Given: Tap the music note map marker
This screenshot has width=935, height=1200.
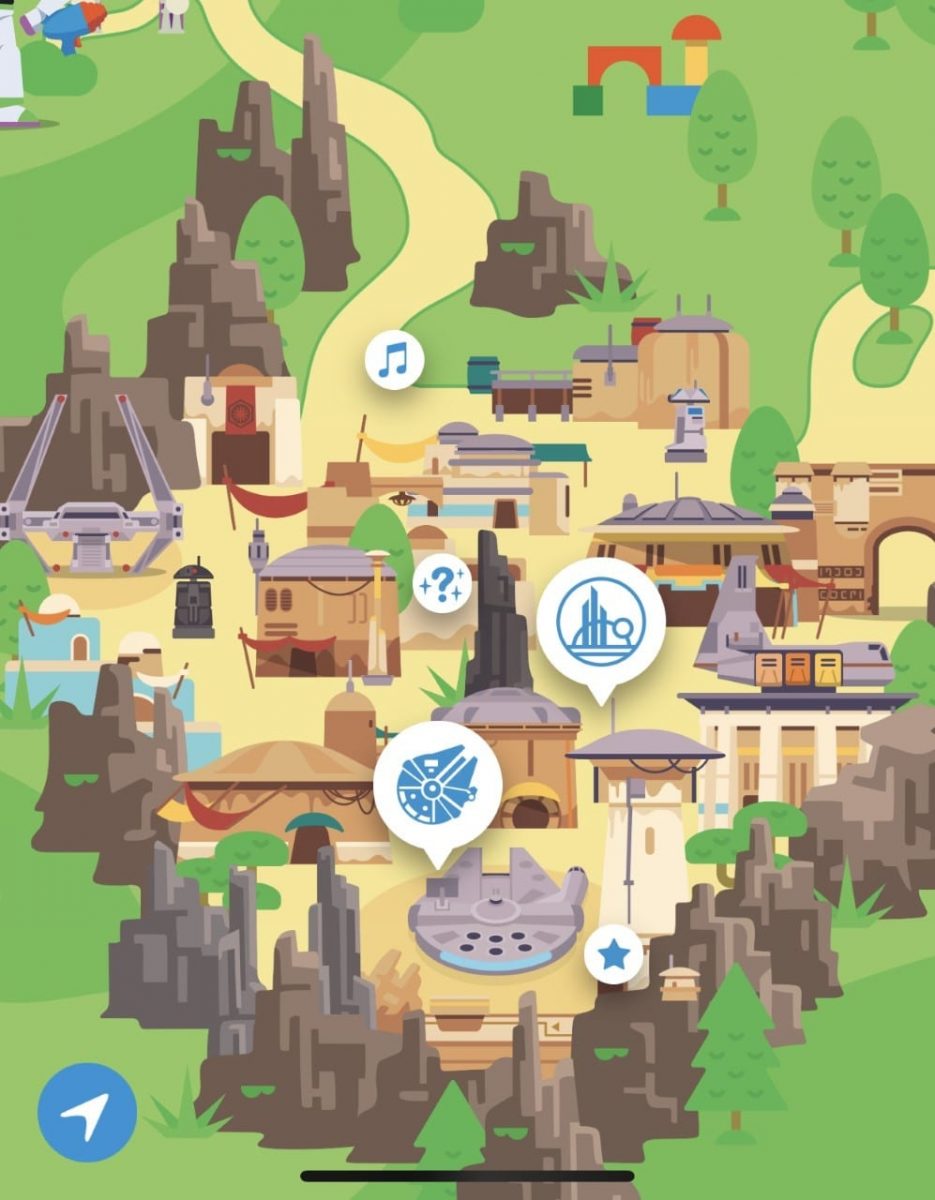Looking at the screenshot, I should point(395,359).
